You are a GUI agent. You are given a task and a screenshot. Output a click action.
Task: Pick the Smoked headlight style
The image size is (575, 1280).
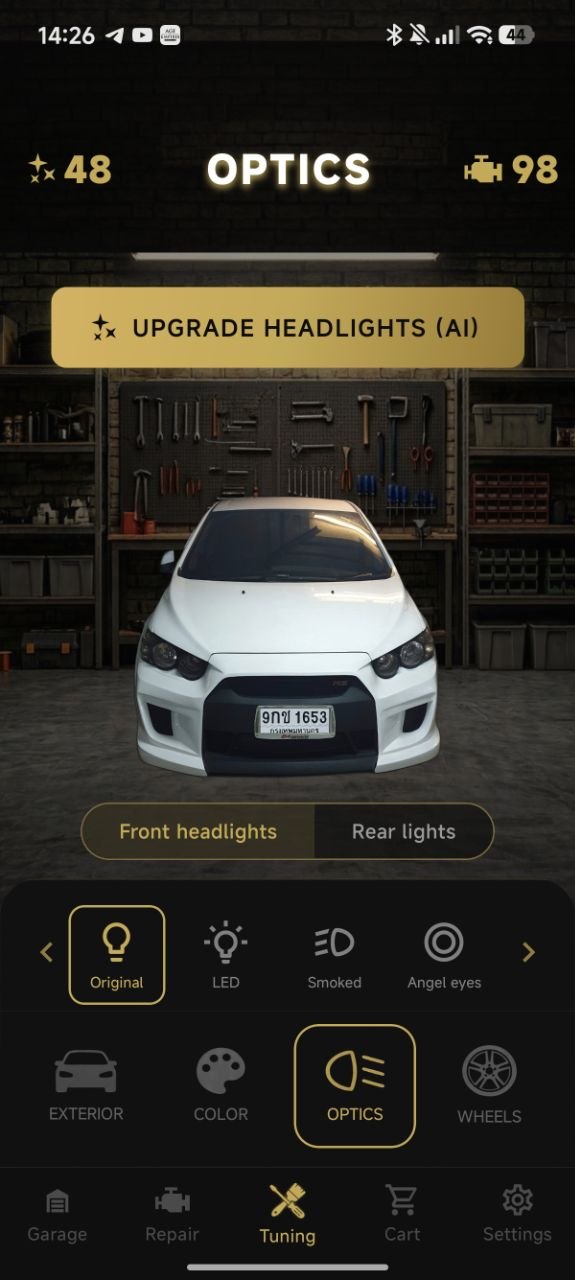click(335, 954)
